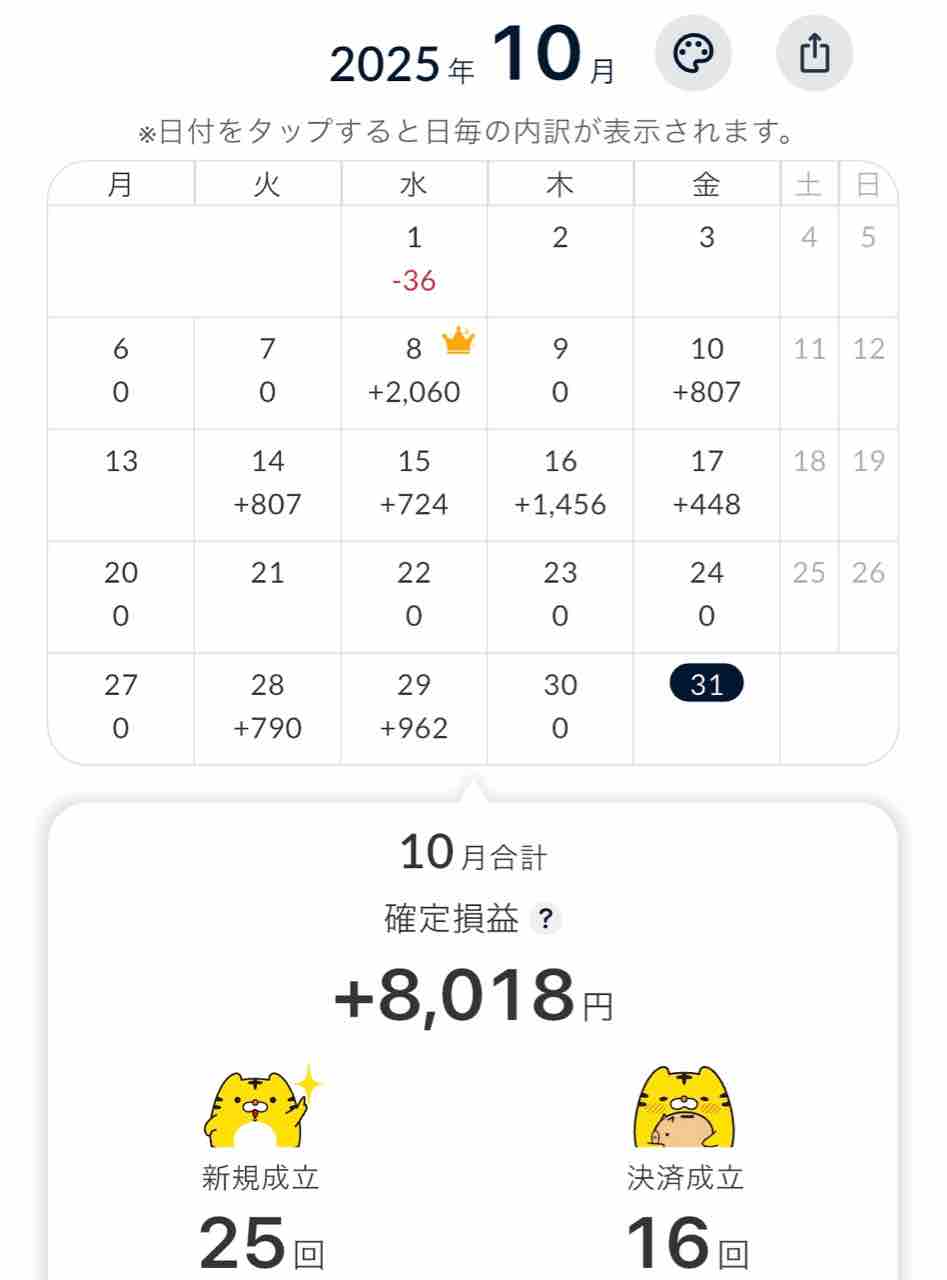Image resolution: width=947 pixels, height=1280 pixels.
Task: Select October 8 with +2,060
Action: [x=414, y=373]
